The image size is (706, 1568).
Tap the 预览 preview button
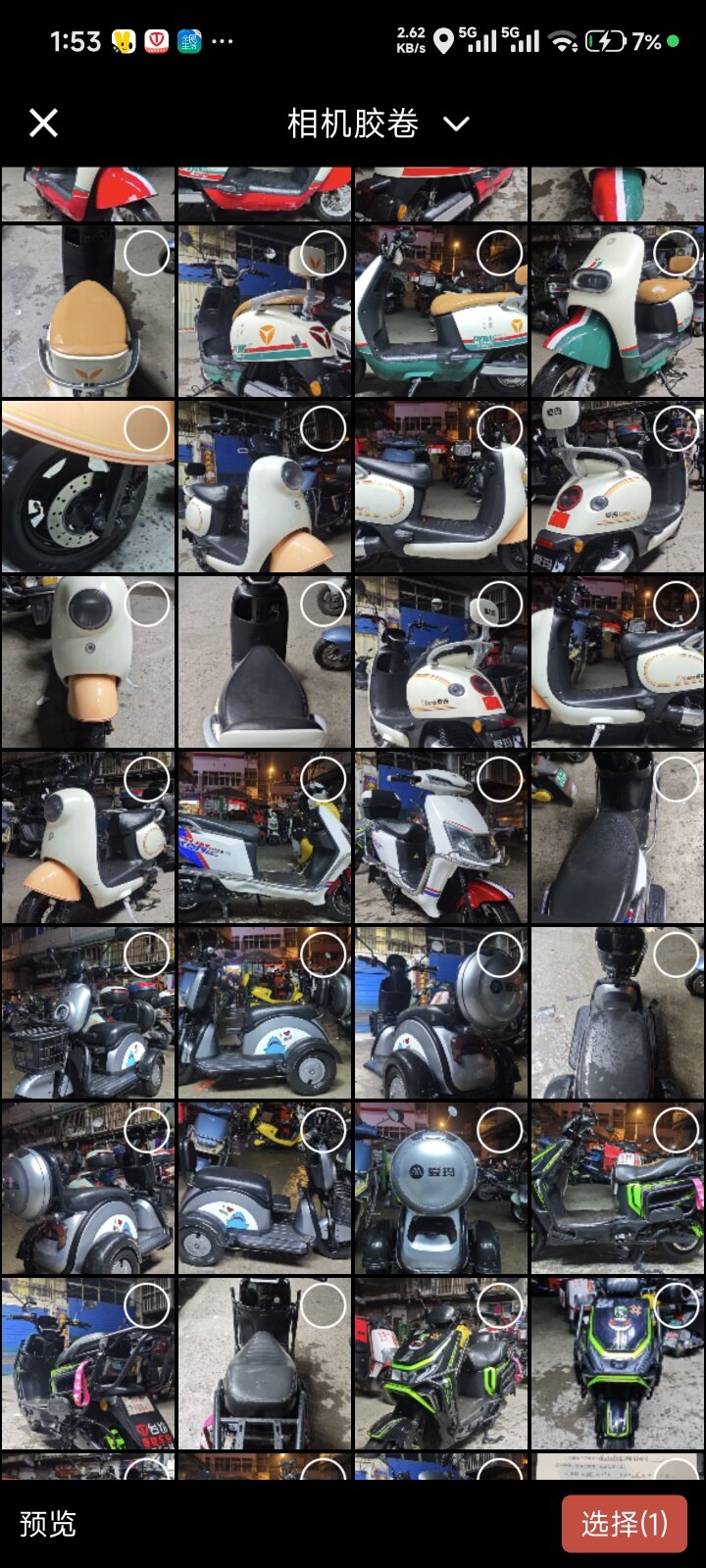[x=48, y=1524]
